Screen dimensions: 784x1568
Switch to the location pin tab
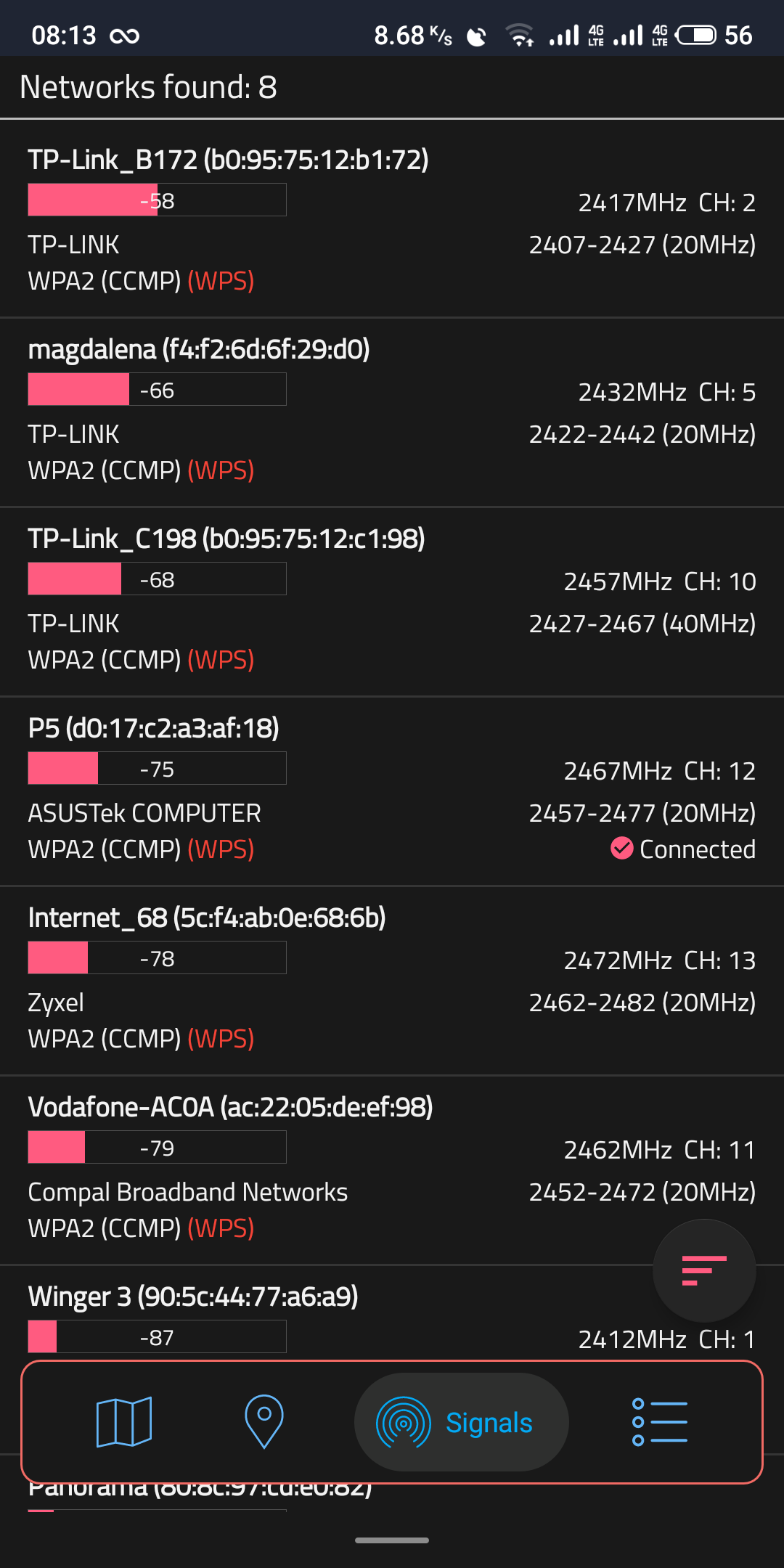264,1421
